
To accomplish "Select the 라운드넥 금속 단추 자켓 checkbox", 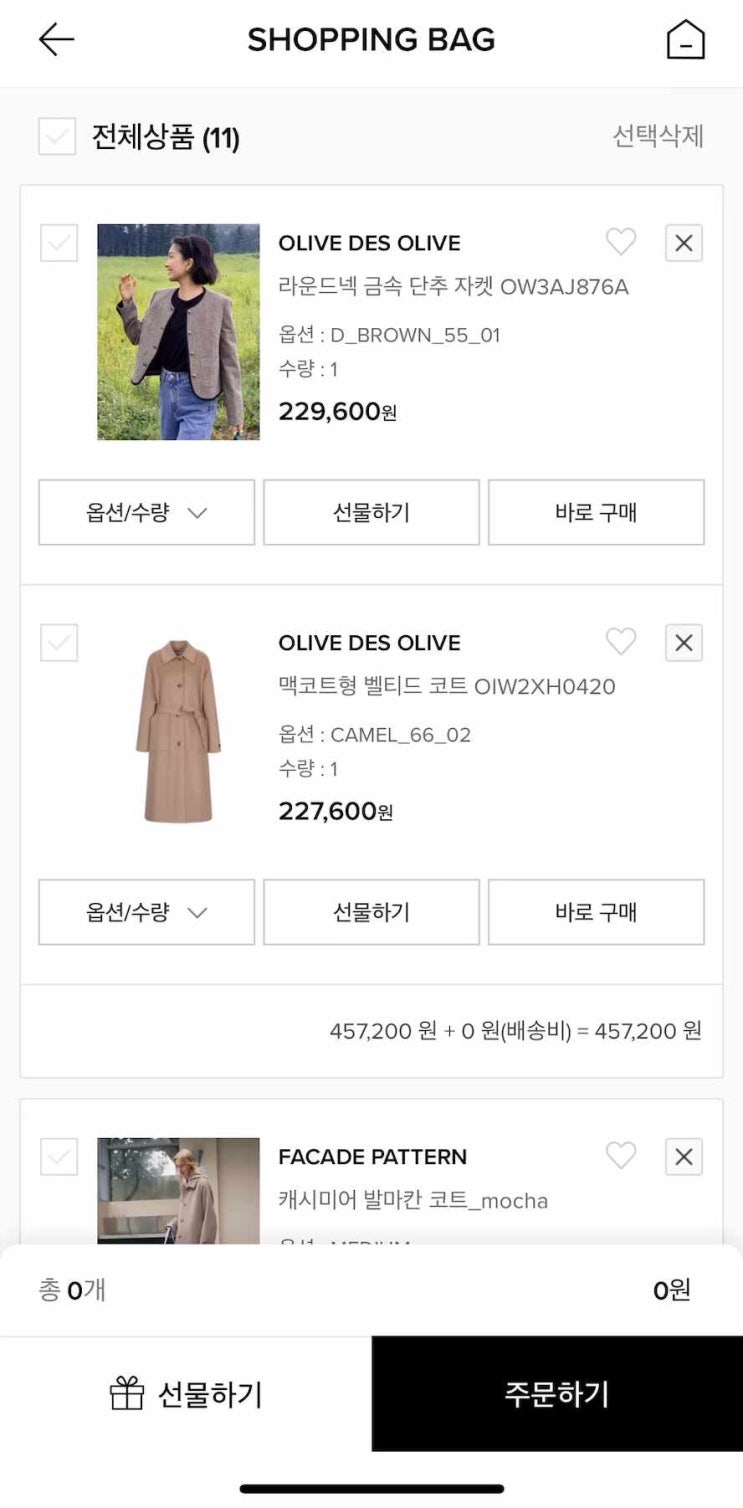I will click(x=59, y=243).
